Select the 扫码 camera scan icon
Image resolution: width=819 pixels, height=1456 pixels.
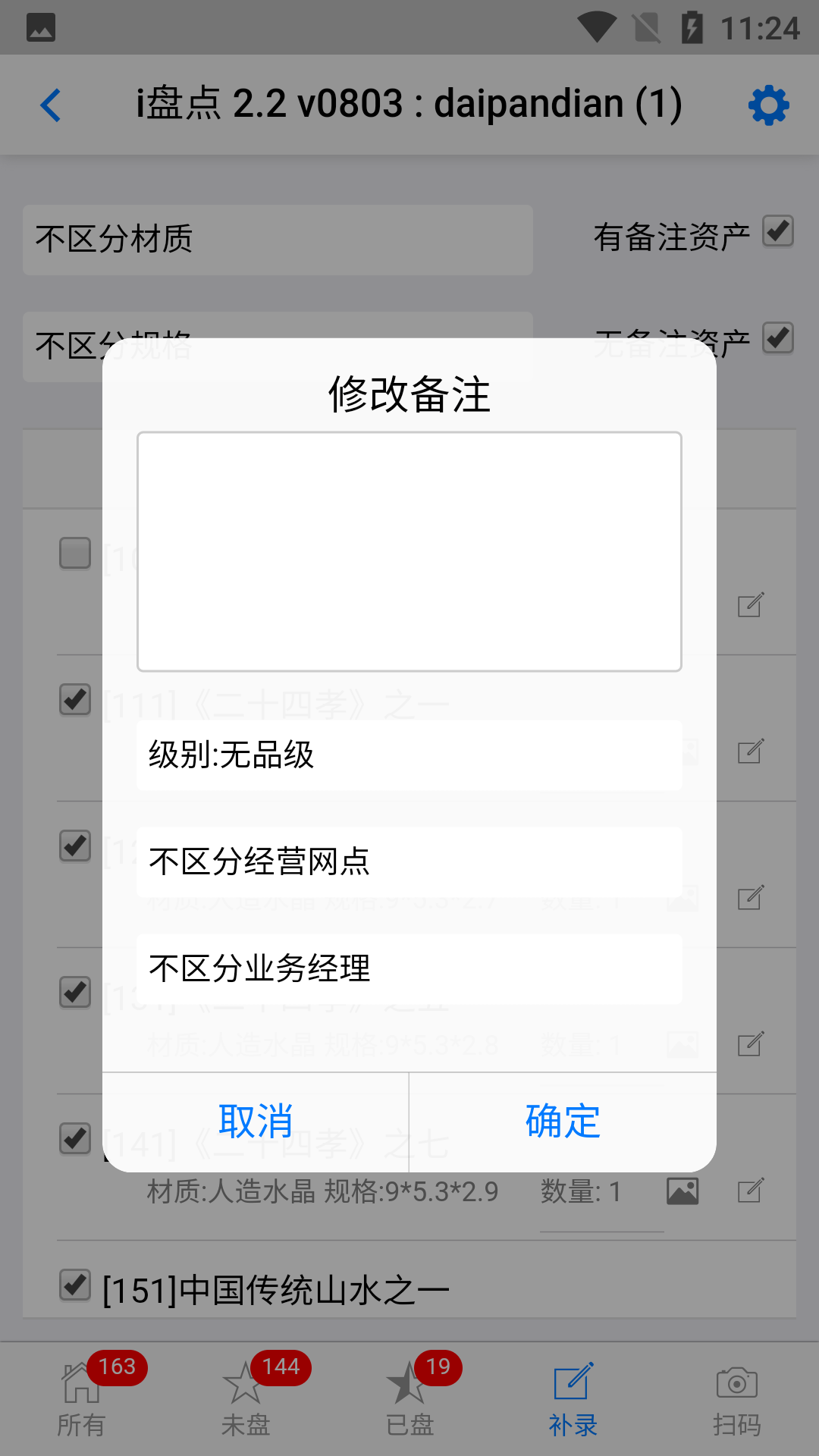pos(736,1382)
